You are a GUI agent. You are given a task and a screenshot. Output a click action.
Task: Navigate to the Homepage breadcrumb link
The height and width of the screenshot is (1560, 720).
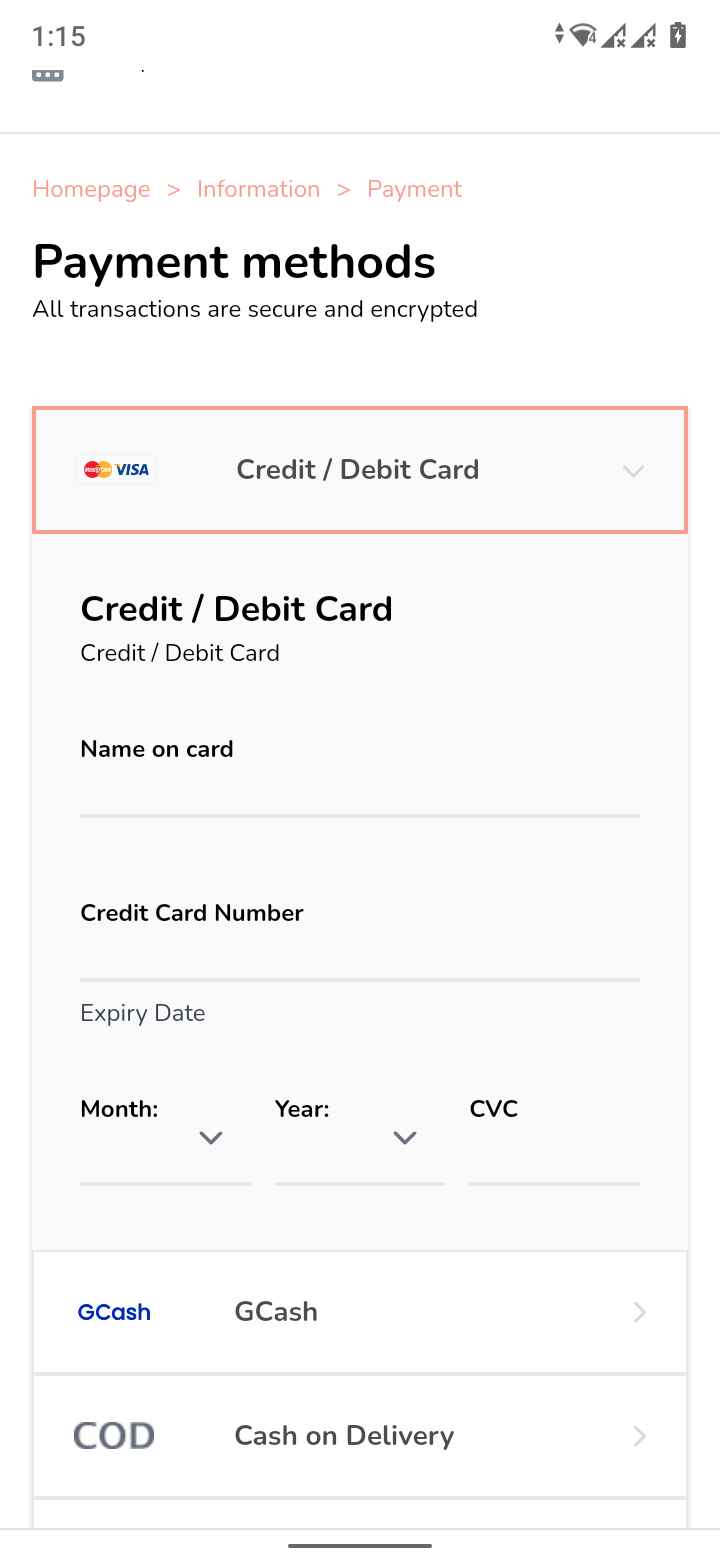pyautogui.click(x=91, y=189)
